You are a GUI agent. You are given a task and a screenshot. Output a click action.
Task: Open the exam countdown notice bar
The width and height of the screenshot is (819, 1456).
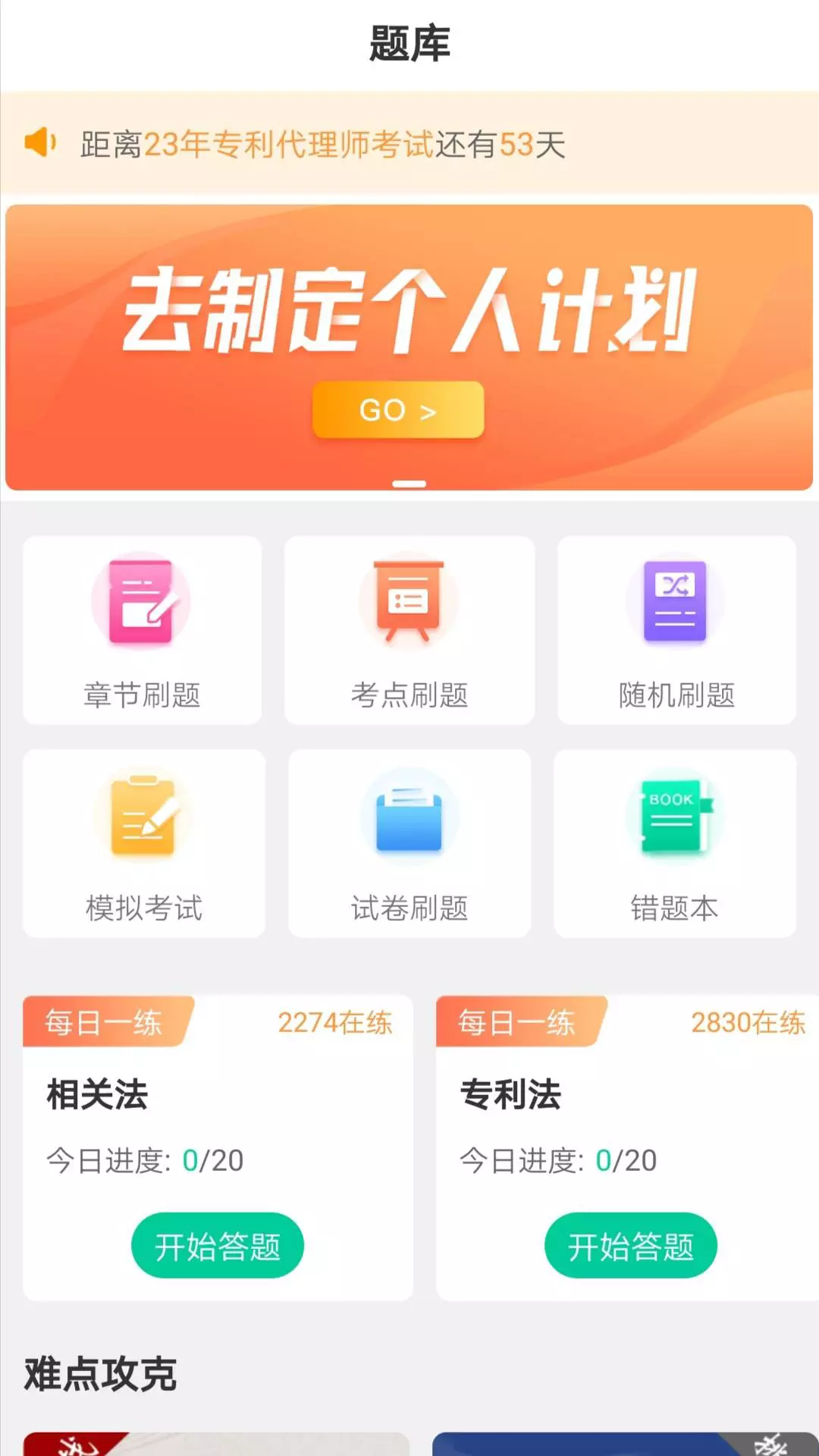click(409, 143)
